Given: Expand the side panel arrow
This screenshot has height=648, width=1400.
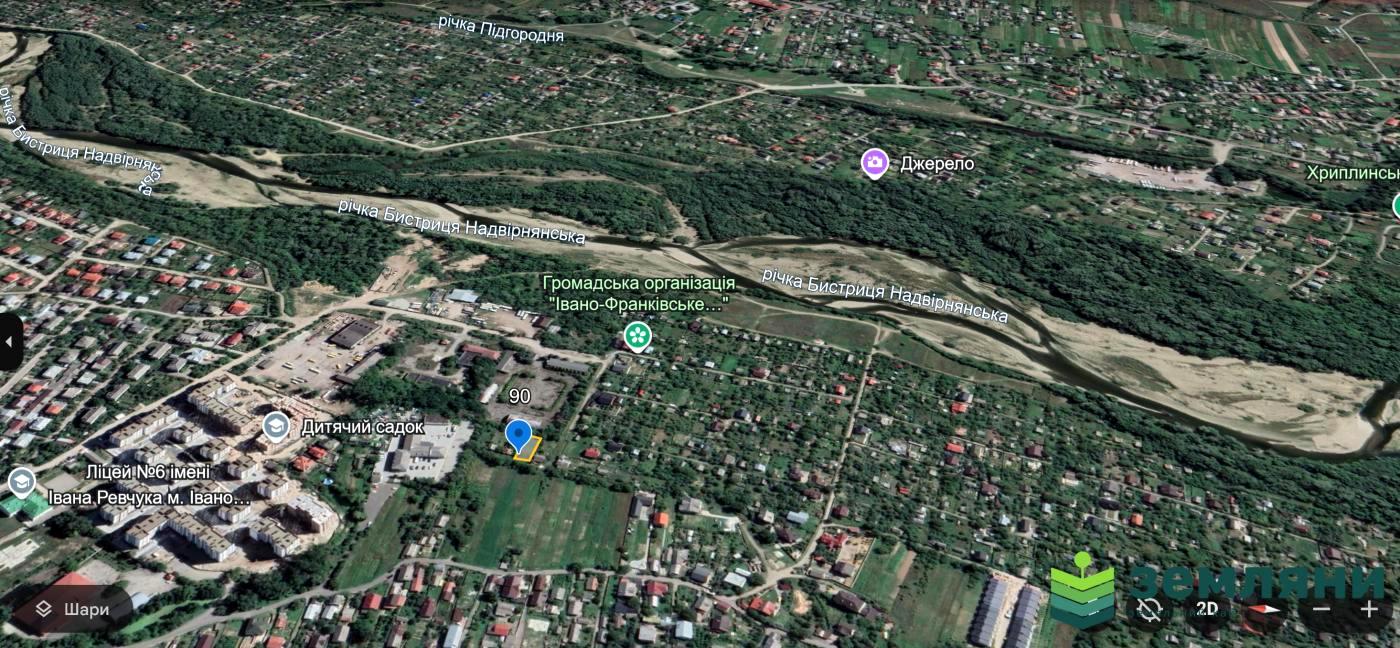Looking at the screenshot, I should (9, 342).
